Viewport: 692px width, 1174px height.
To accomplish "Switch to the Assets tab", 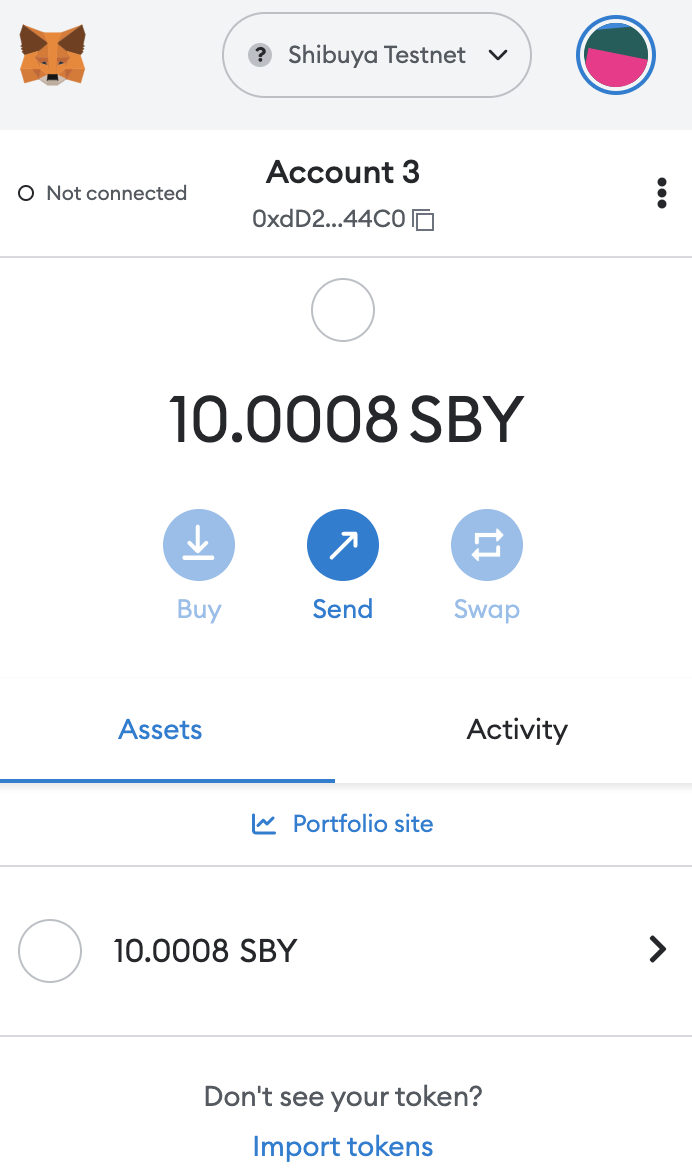I will [x=160, y=730].
